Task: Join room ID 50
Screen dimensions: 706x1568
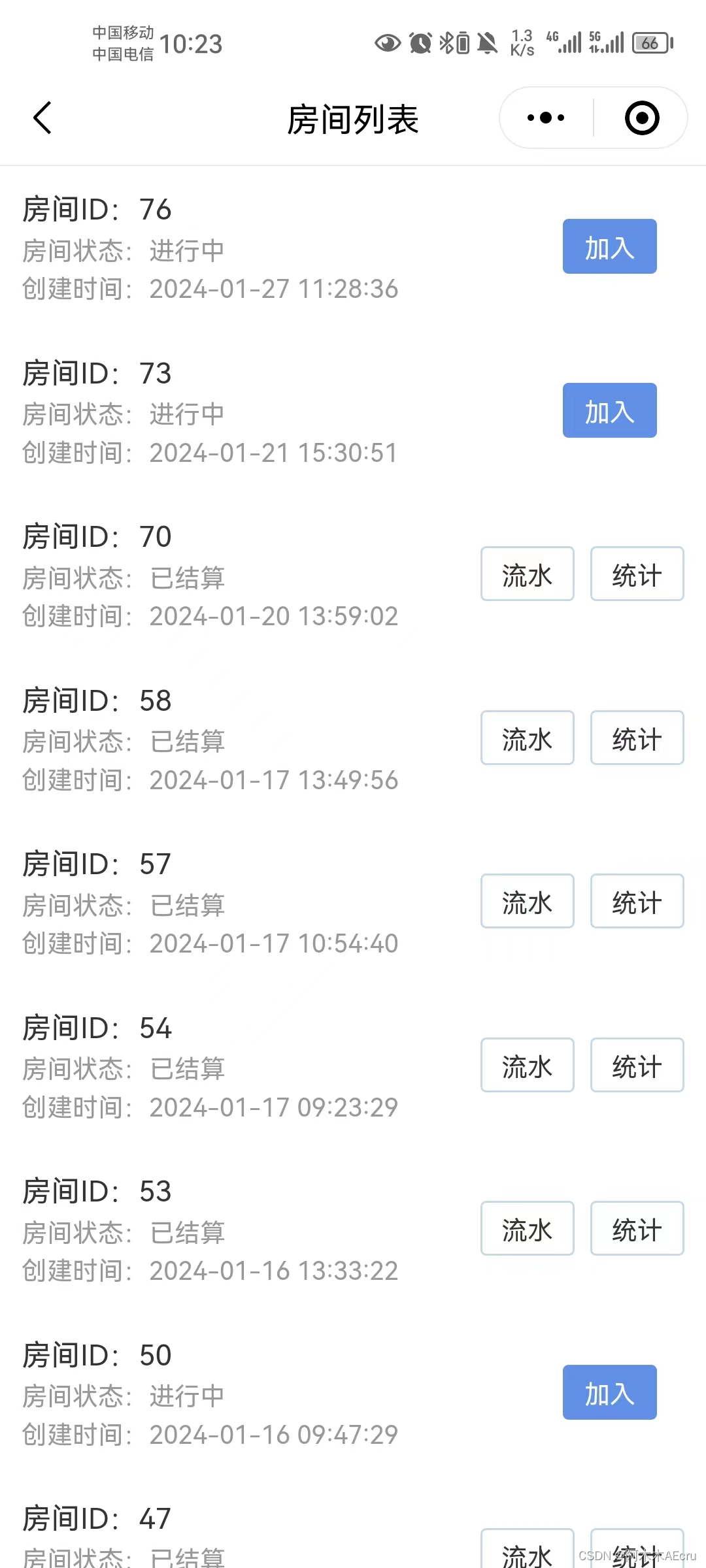Action: [x=609, y=1392]
